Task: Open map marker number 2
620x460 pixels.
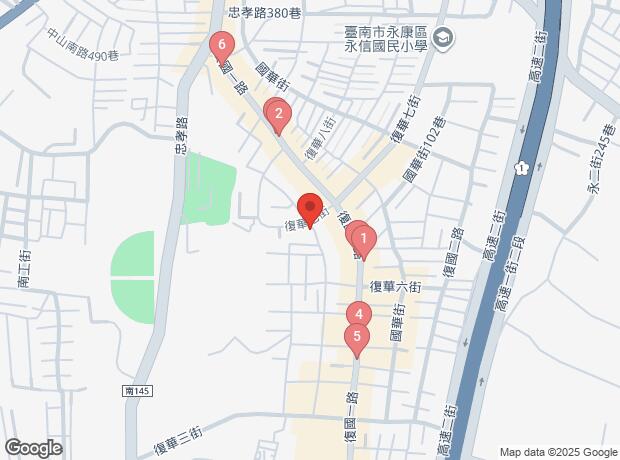Action: pos(278,113)
